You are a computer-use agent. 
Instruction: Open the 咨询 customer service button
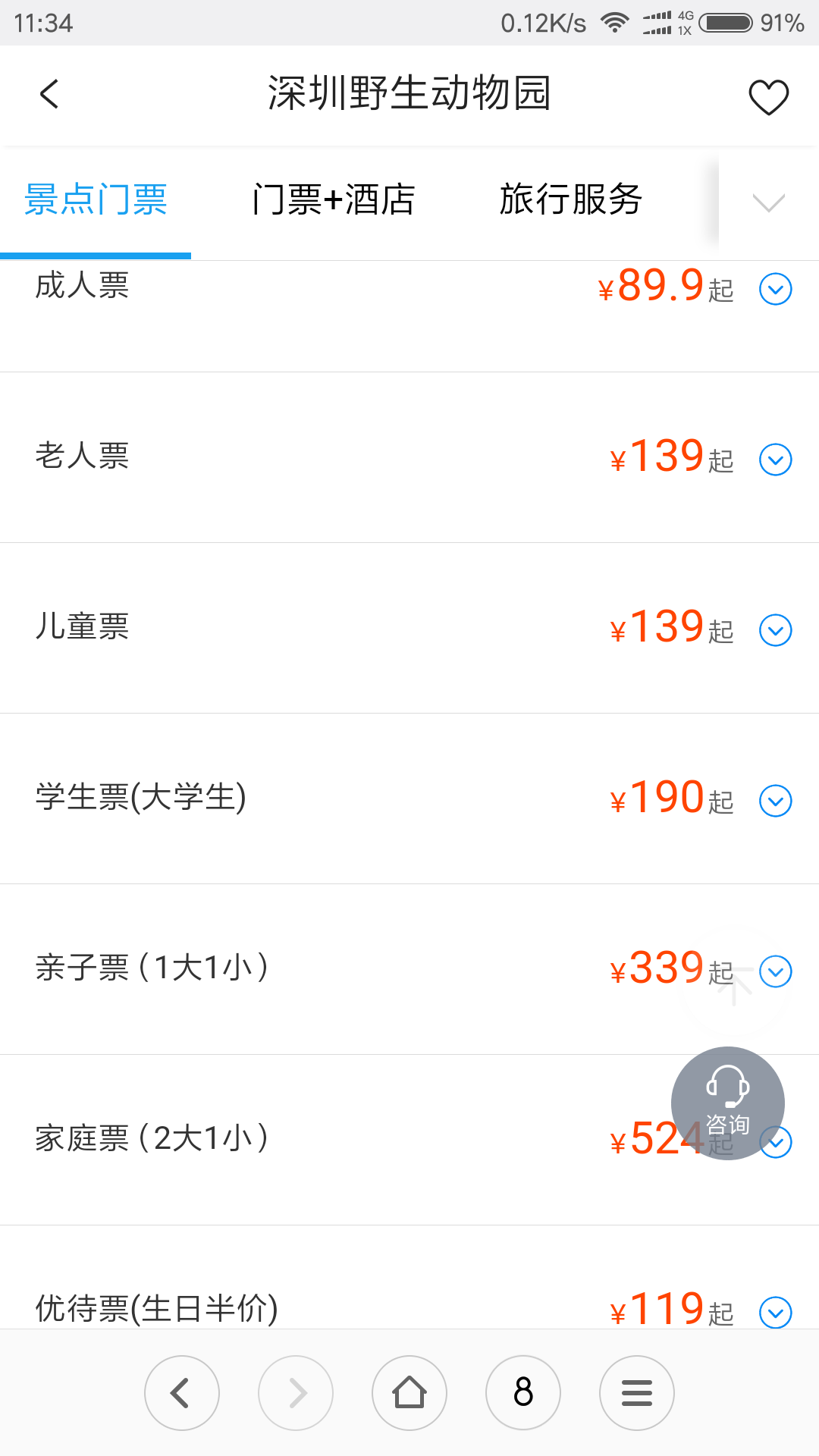tap(728, 1103)
